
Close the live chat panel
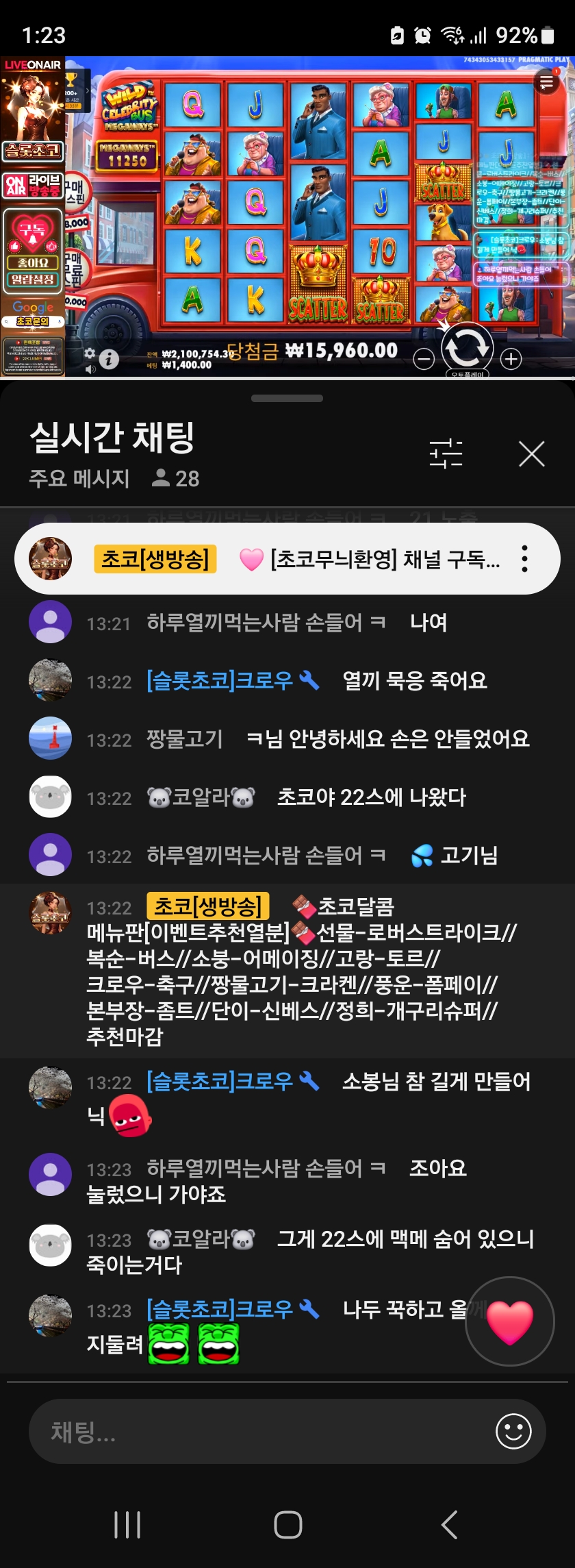[x=531, y=454]
